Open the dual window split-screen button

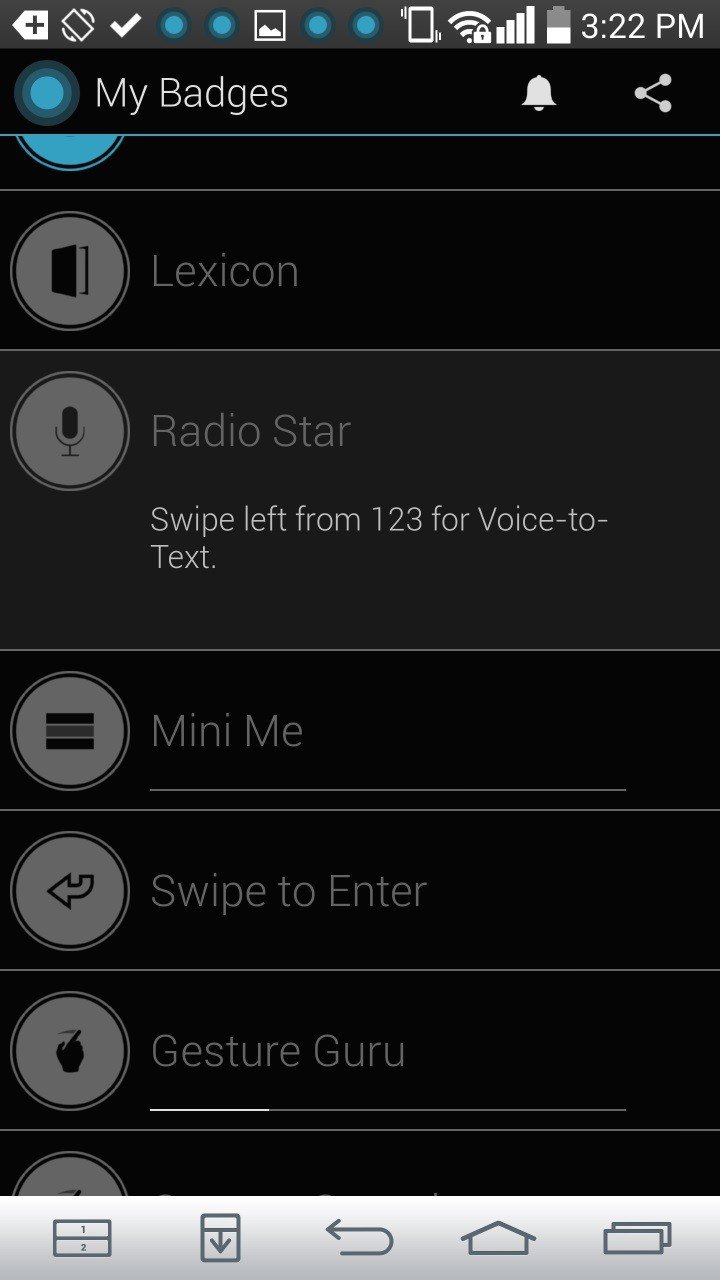click(x=82, y=1238)
